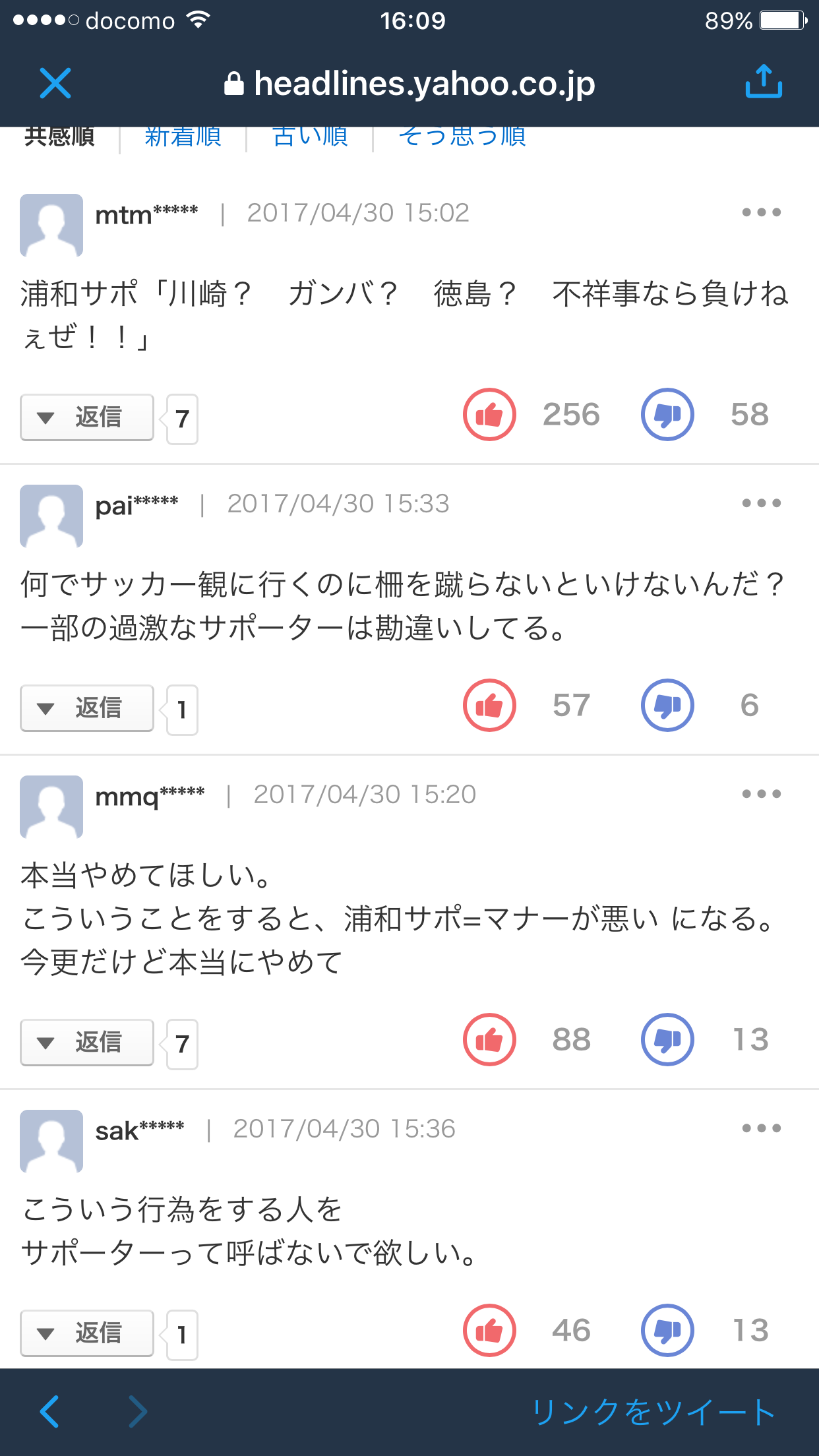Expand replies to sak***** comment
The height and width of the screenshot is (1456, 819).
pyautogui.click(x=87, y=1333)
